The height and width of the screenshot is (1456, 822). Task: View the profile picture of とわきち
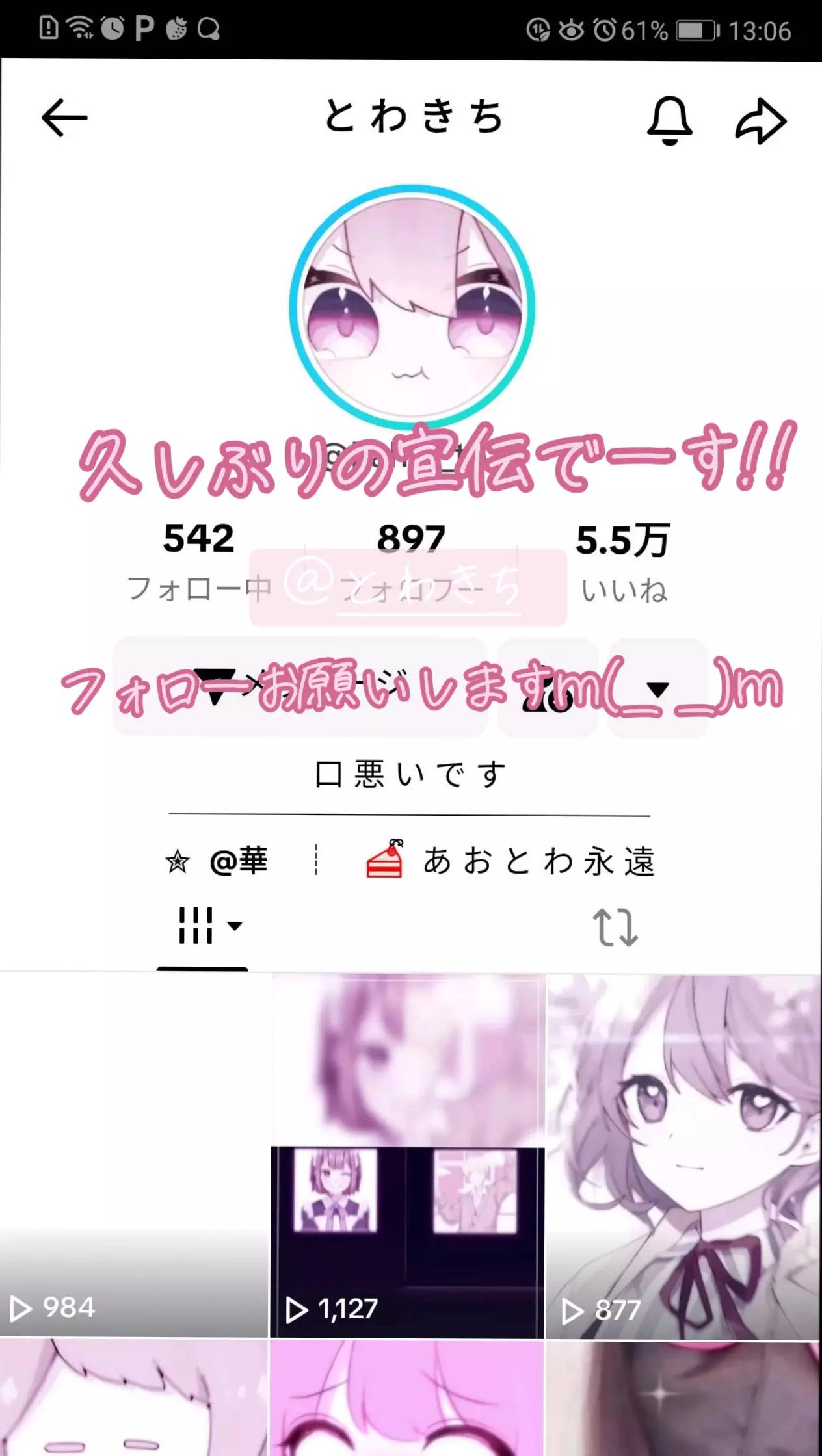pyautogui.click(x=412, y=307)
